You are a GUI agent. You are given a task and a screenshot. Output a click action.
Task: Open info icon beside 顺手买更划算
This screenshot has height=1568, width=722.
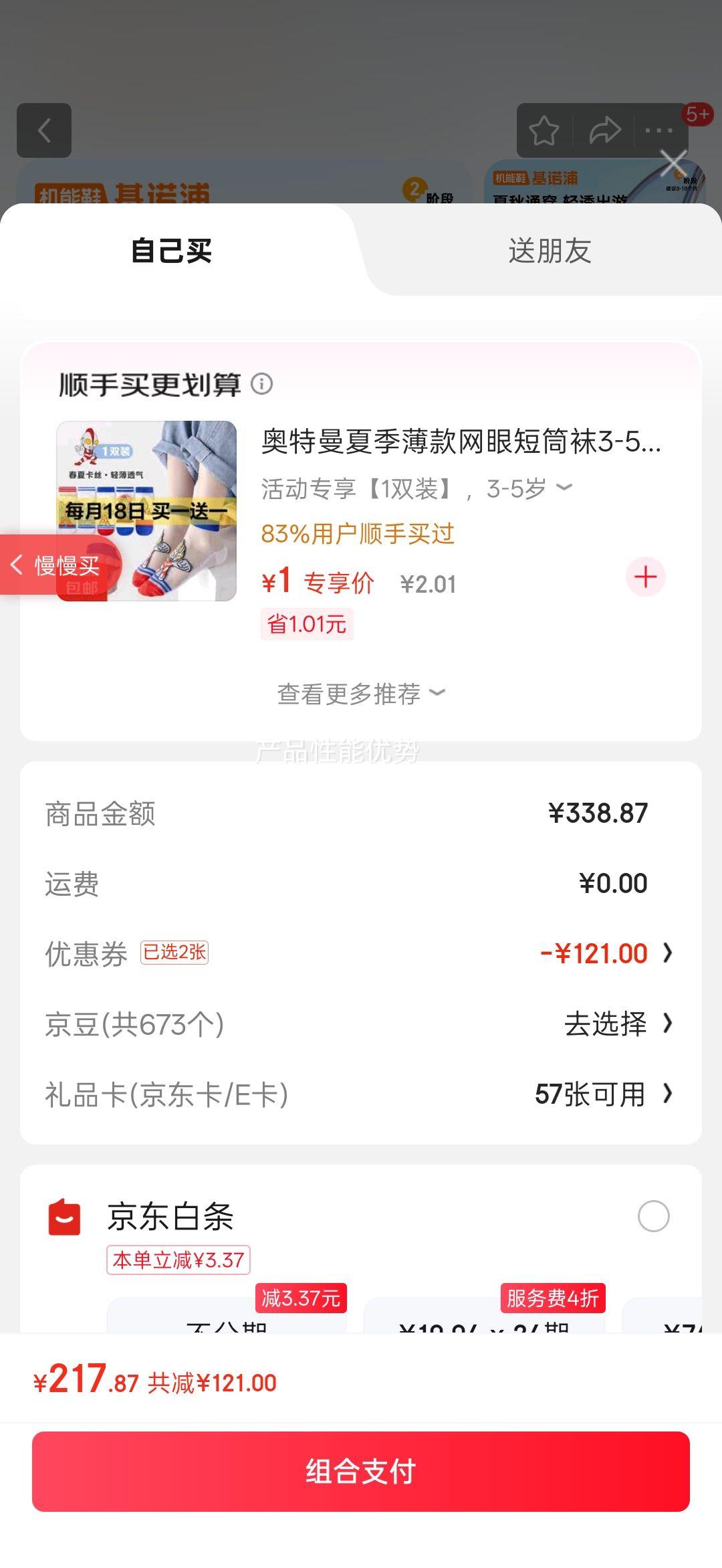pos(261,384)
